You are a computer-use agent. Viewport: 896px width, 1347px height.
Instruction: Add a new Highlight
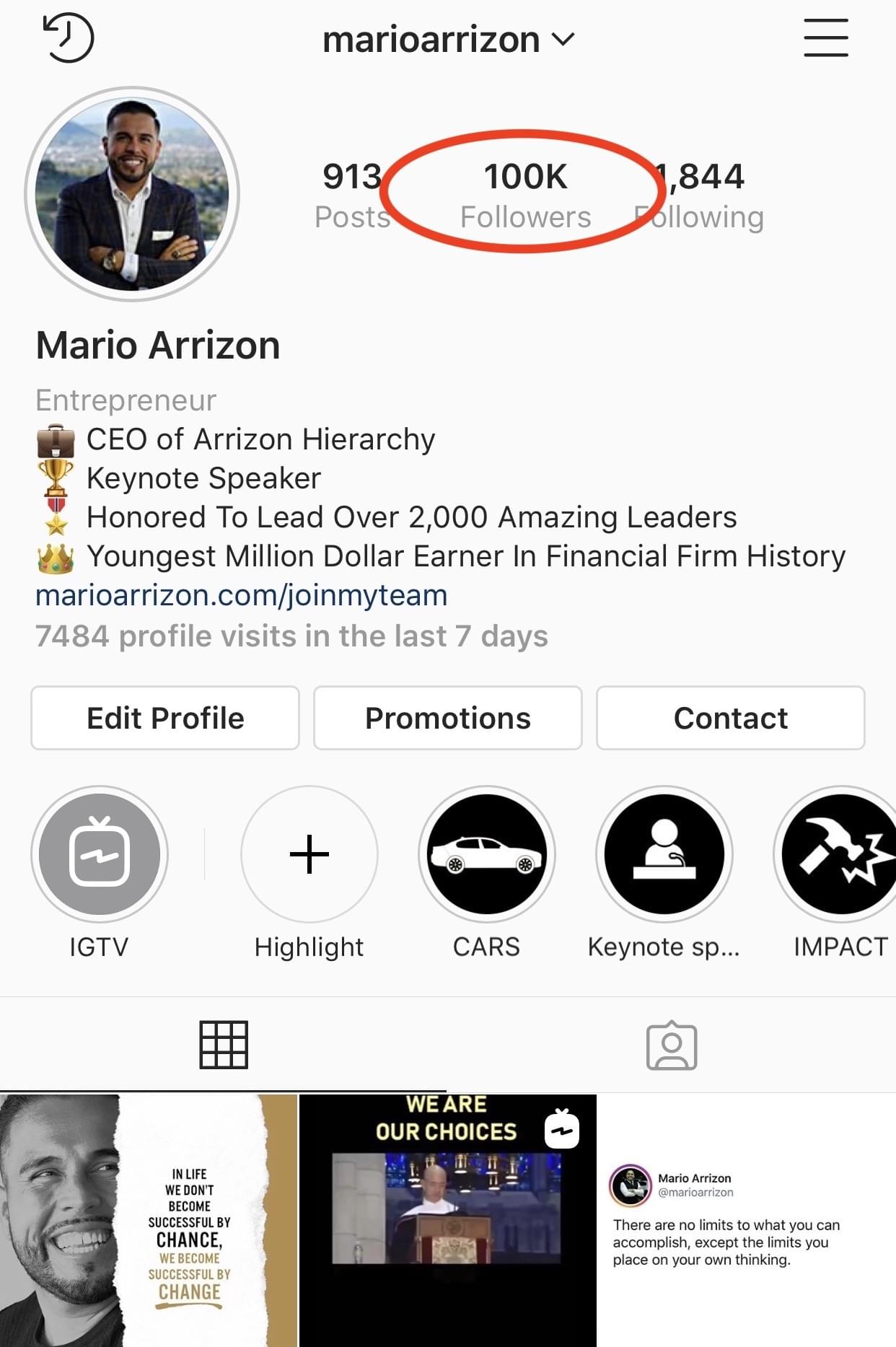click(x=309, y=854)
